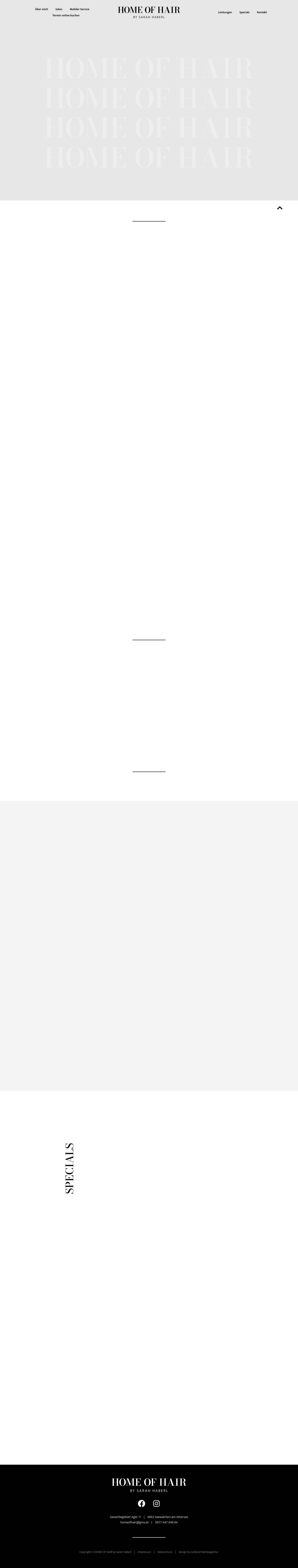The height and width of the screenshot is (1568, 298).
Task: Open the Über mich menu item
Action: pos(41,9)
